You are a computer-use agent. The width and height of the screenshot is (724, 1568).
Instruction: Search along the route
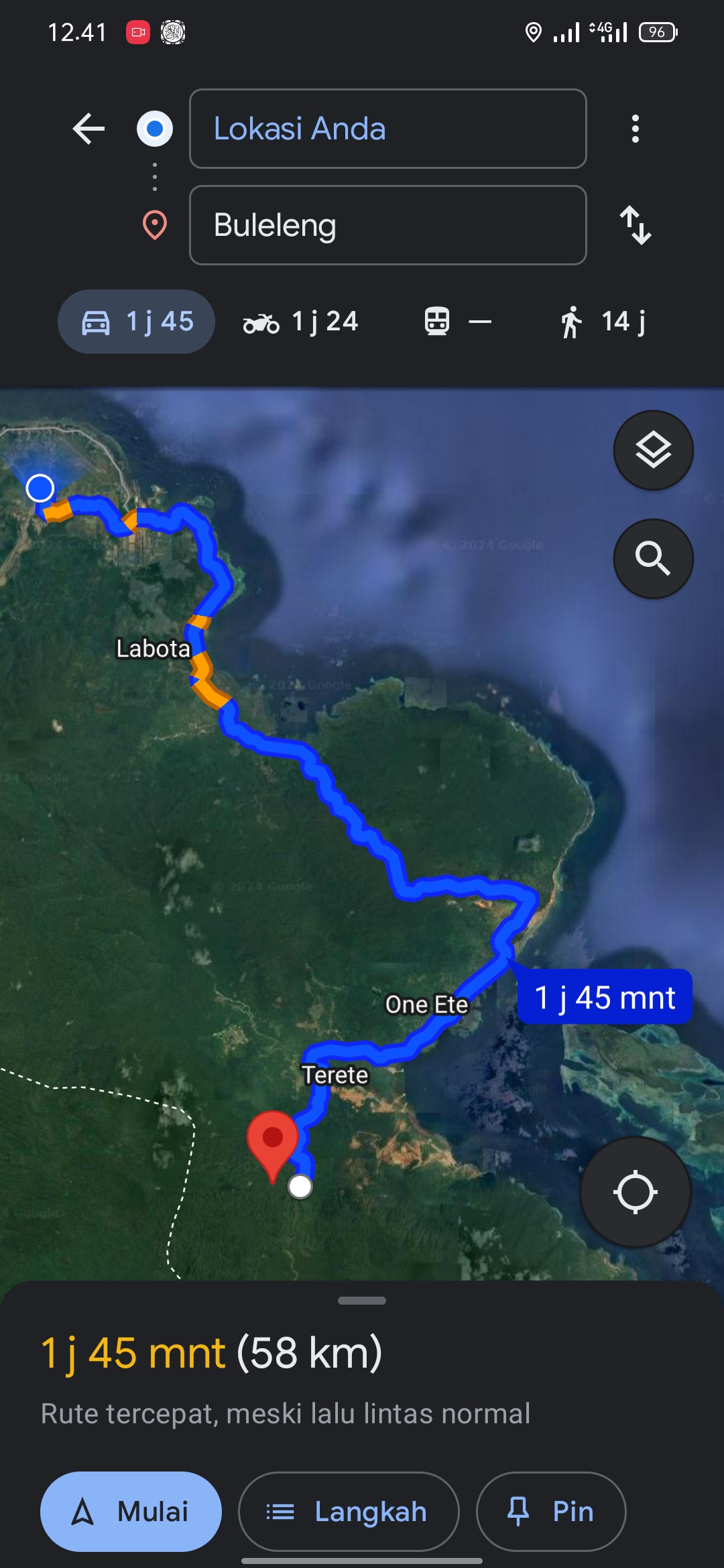coord(654,559)
